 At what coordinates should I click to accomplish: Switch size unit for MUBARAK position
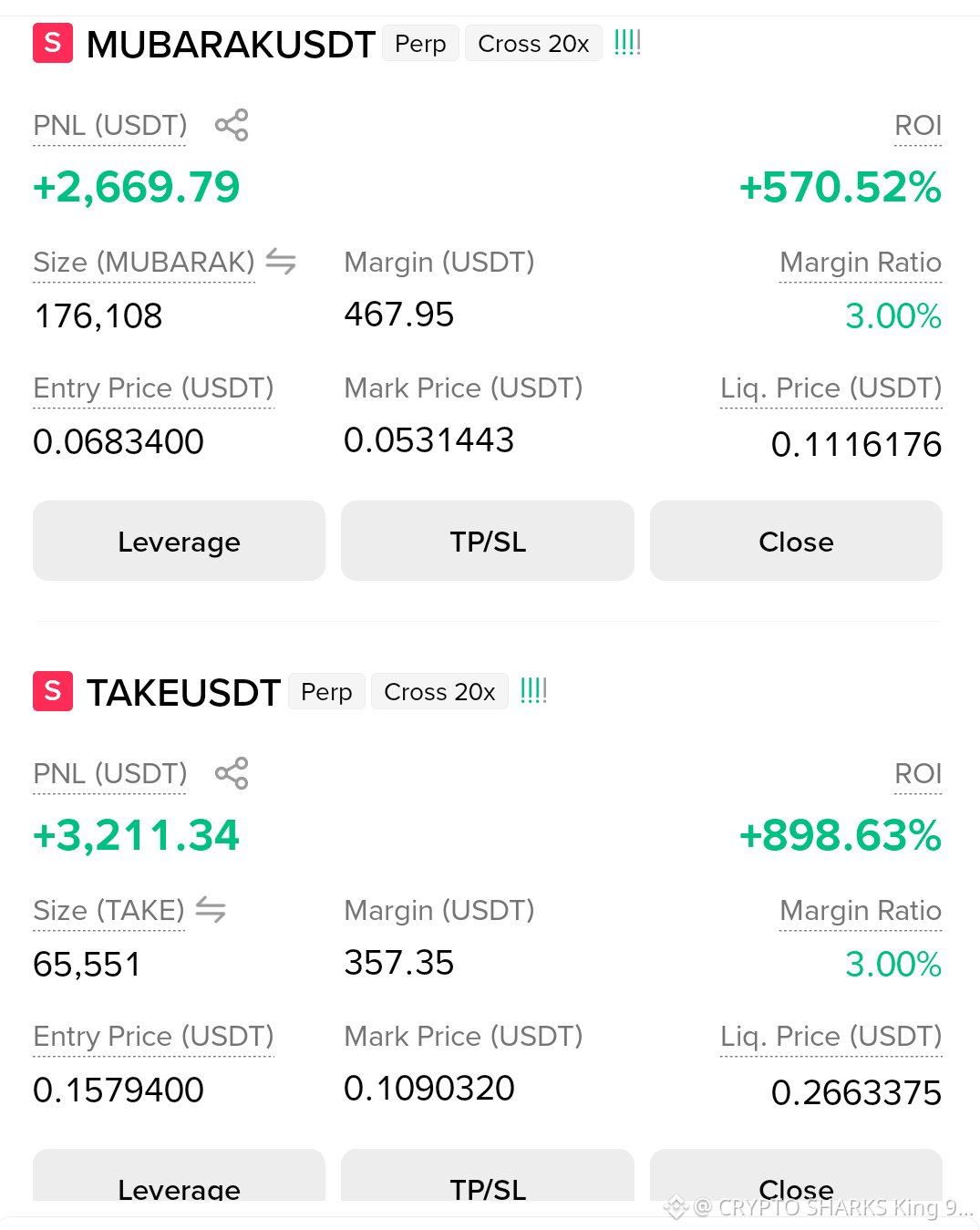click(281, 263)
